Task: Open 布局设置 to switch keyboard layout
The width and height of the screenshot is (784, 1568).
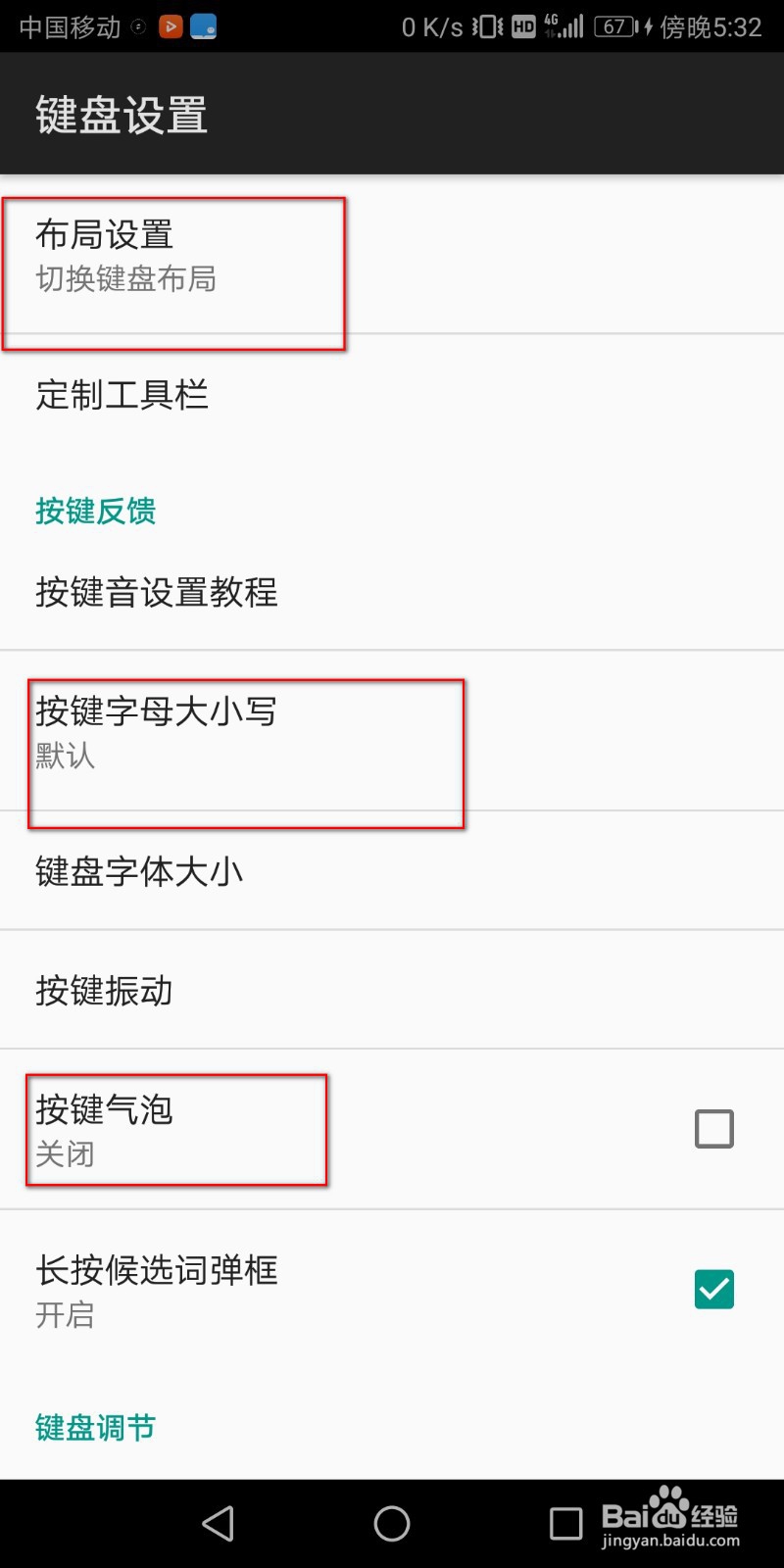Action: click(x=176, y=255)
